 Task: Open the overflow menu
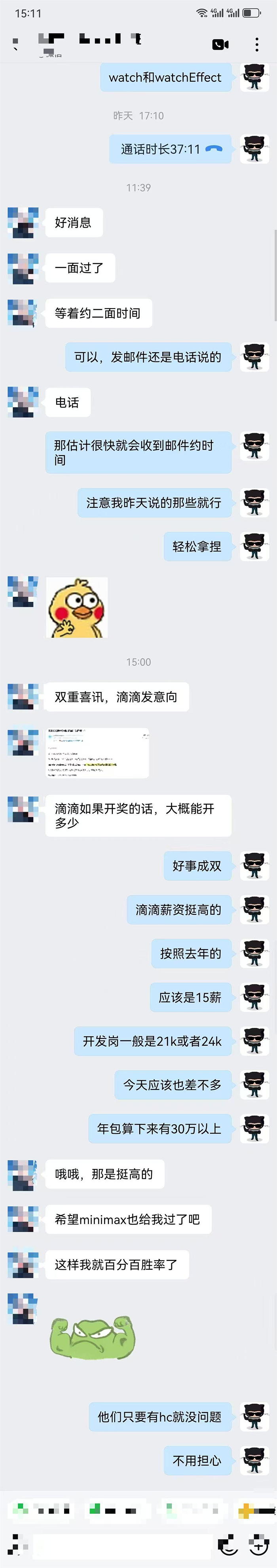click(257, 44)
